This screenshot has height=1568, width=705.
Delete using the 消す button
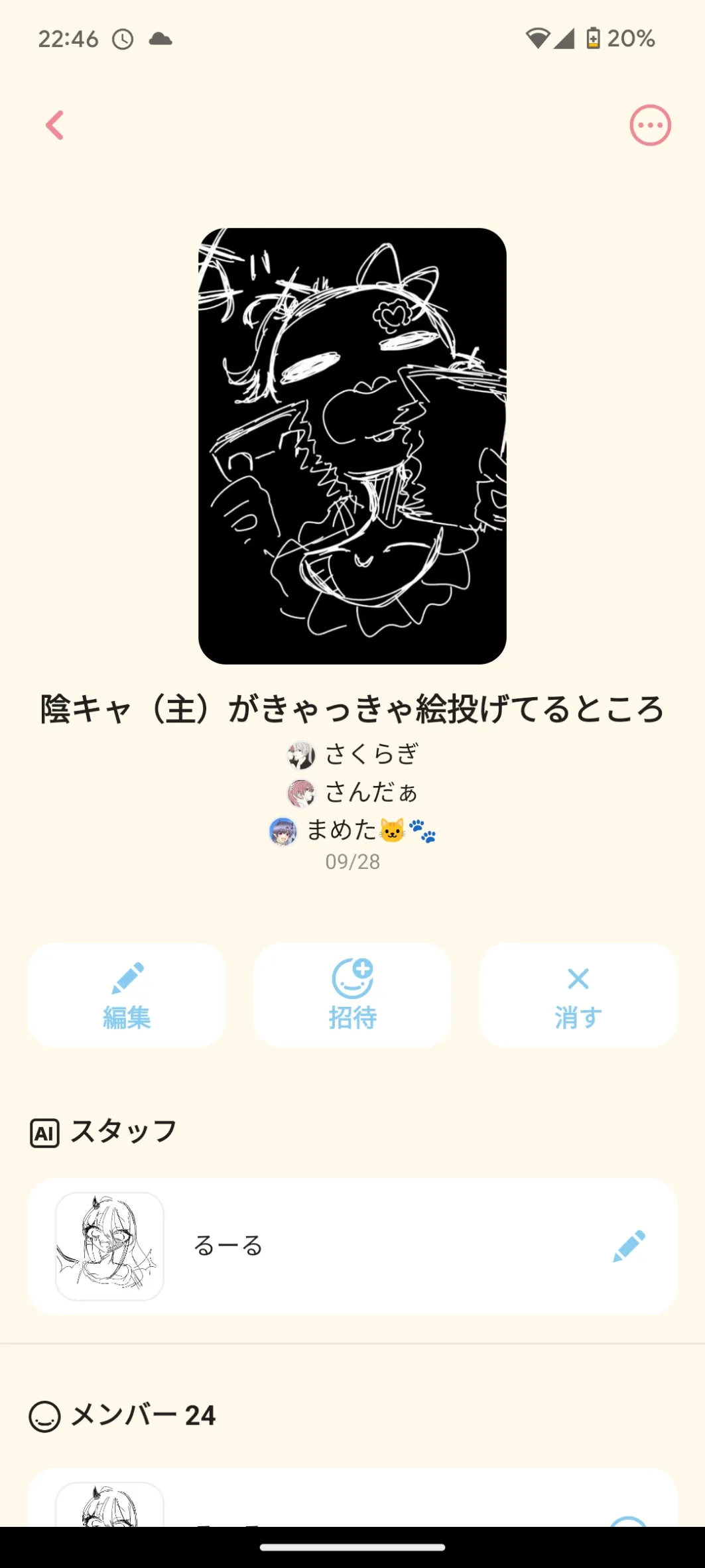pos(578,995)
